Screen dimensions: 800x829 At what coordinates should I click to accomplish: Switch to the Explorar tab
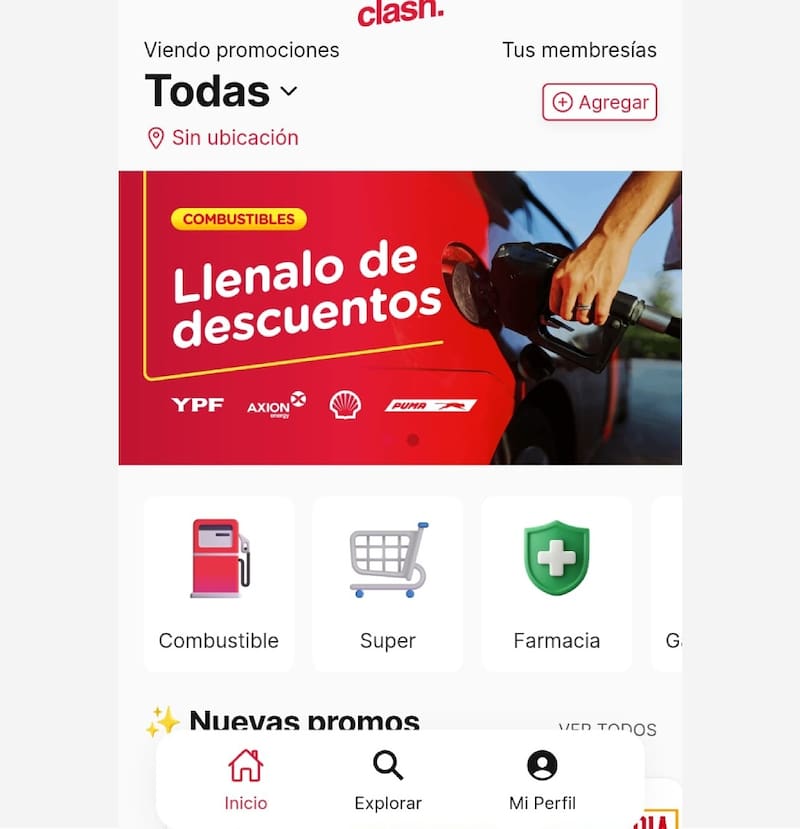(388, 780)
